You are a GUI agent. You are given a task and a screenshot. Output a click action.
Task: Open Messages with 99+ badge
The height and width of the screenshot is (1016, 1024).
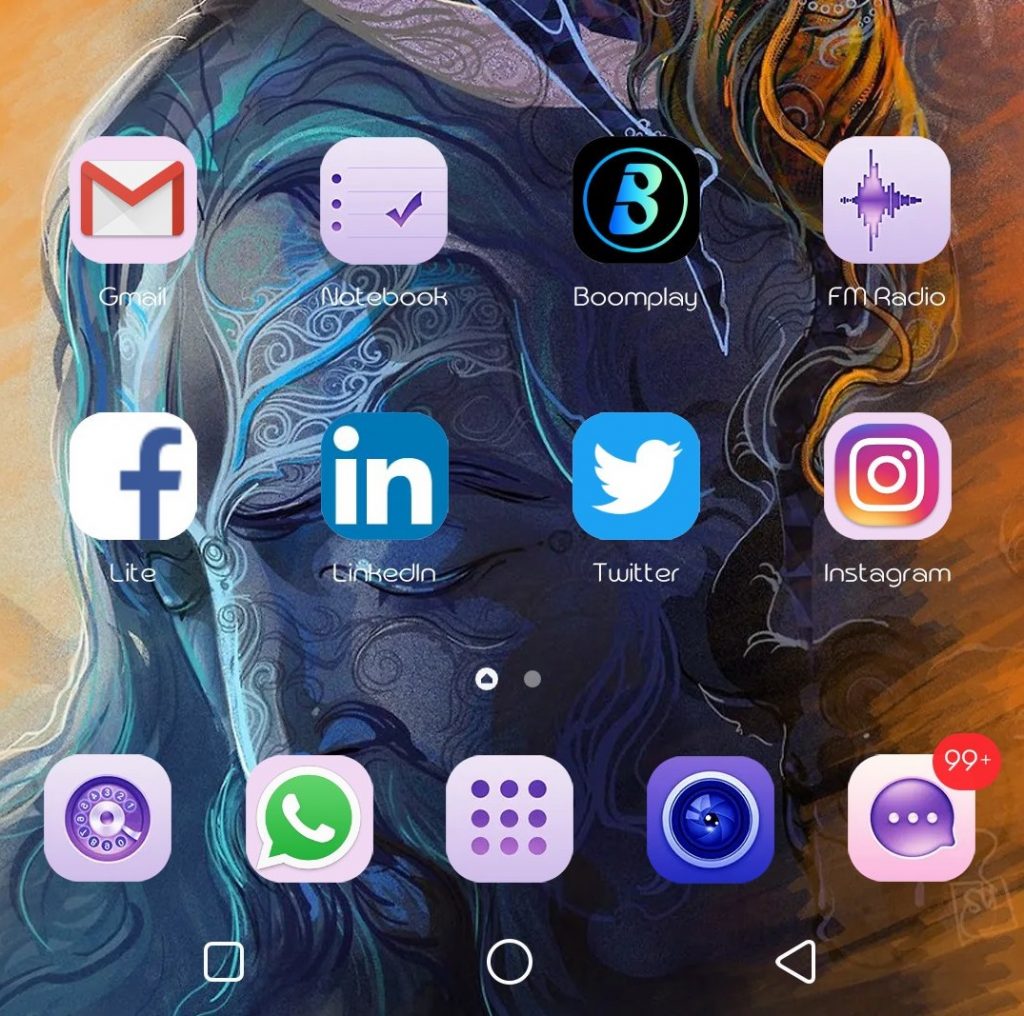(x=911, y=818)
